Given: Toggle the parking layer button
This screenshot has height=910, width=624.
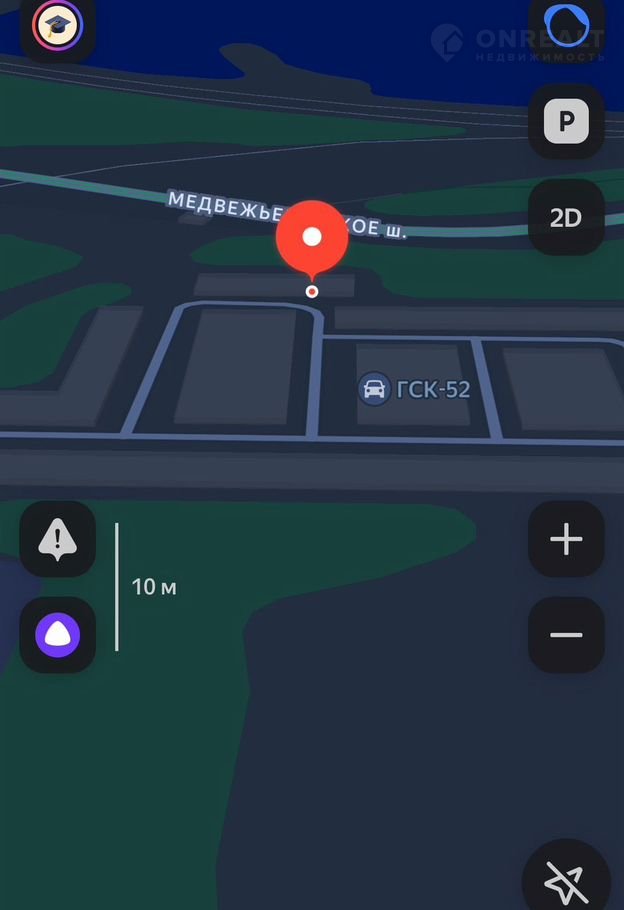Looking at the screenshot, I should (566, 122).
